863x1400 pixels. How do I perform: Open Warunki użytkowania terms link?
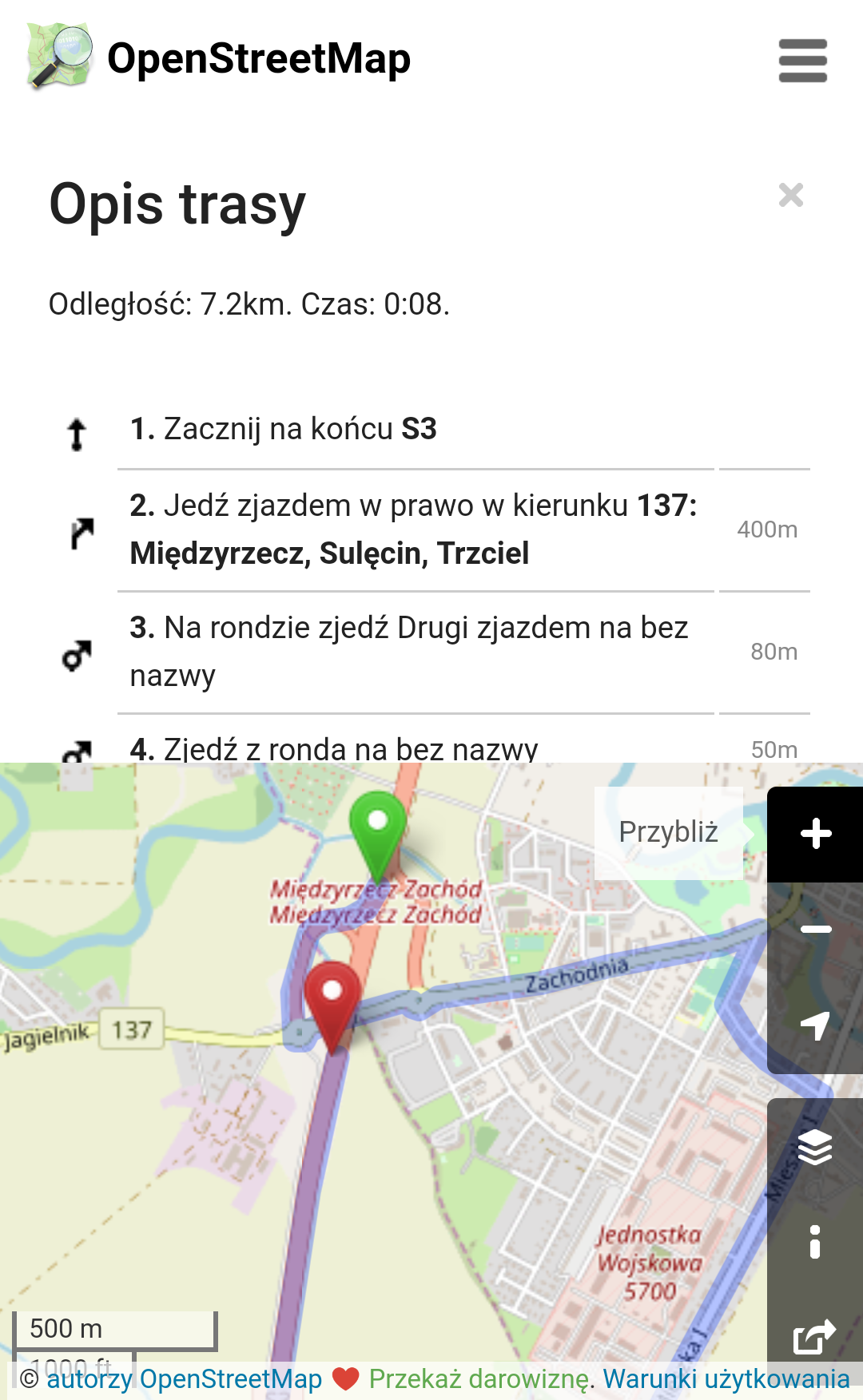[x=726, y=1379]
